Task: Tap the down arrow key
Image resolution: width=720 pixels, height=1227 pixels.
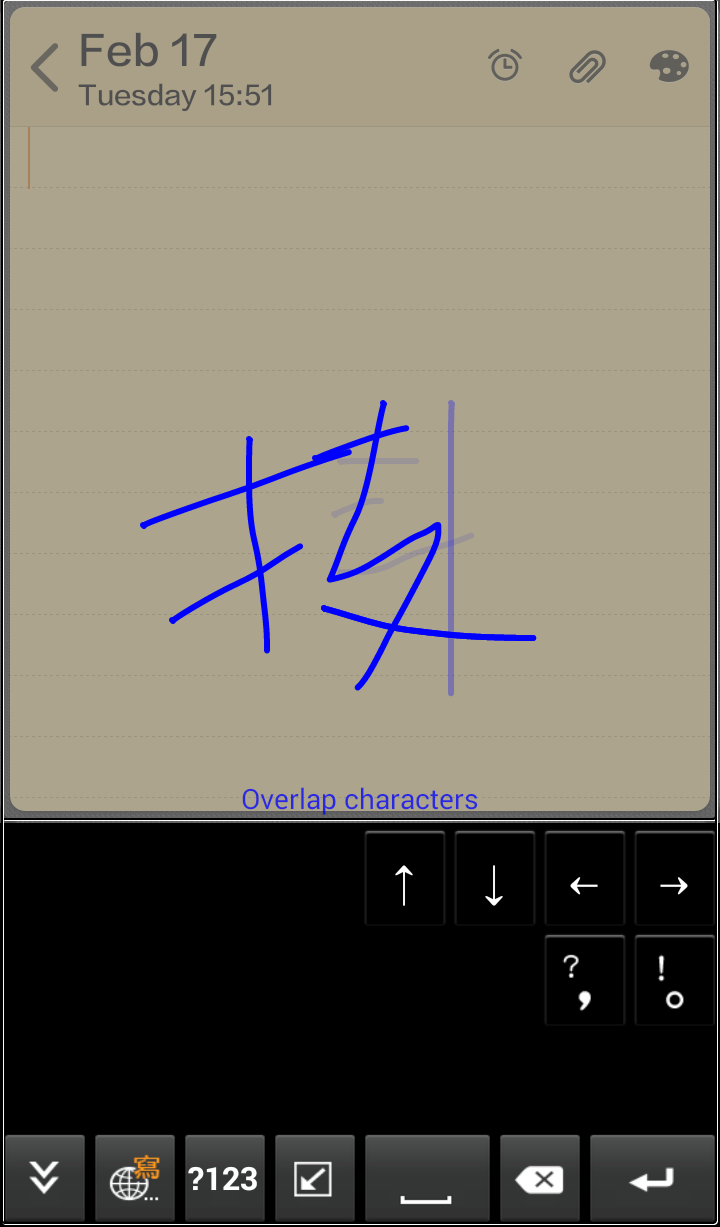Action: tap(495, 879)
